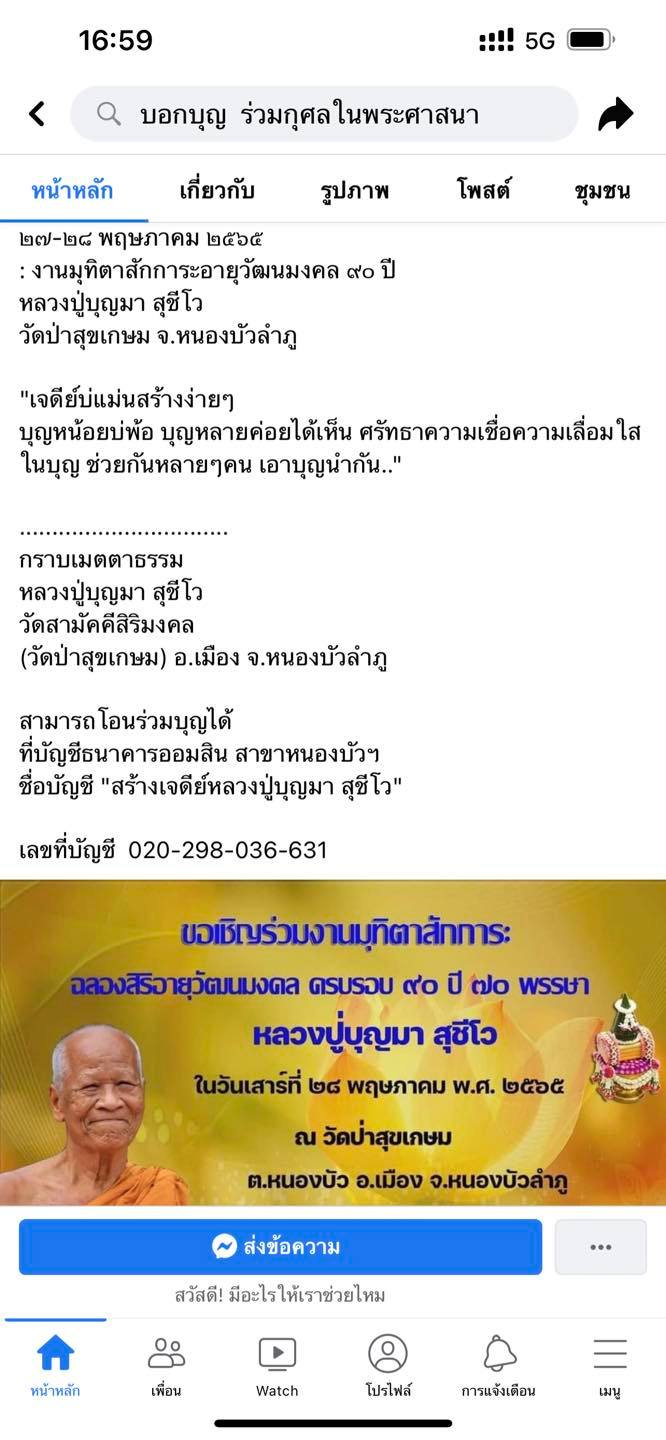This screenshot has width=666, height=1440.
Task: Open the เมนู menu tab
Action: coord(610,1366)
